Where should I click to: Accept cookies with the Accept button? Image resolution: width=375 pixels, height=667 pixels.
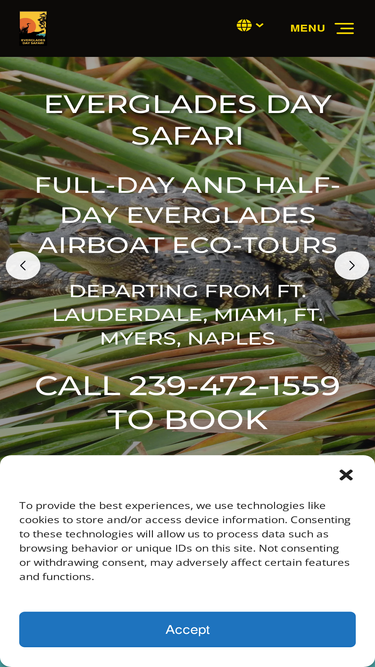(188, 629)
